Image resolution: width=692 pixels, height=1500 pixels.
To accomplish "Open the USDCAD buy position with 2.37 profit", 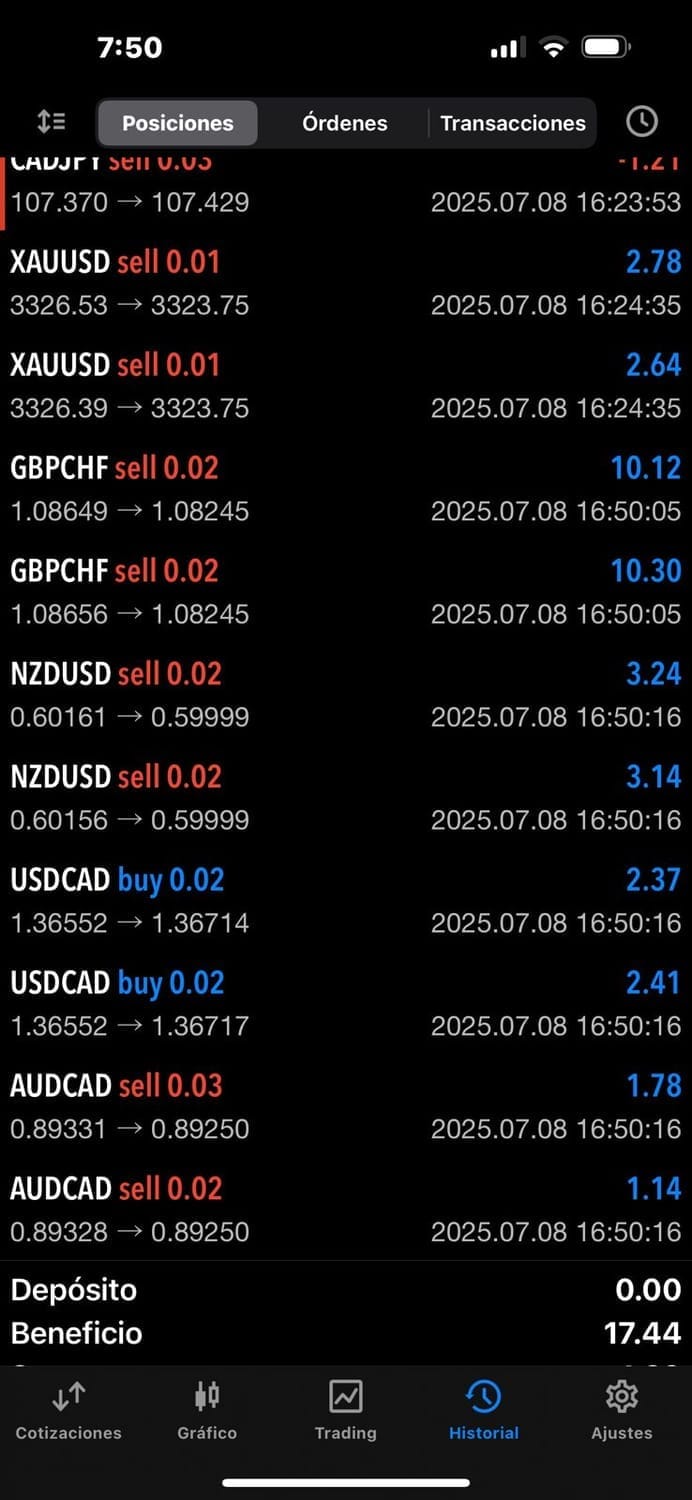I will [x=346, y=901].
